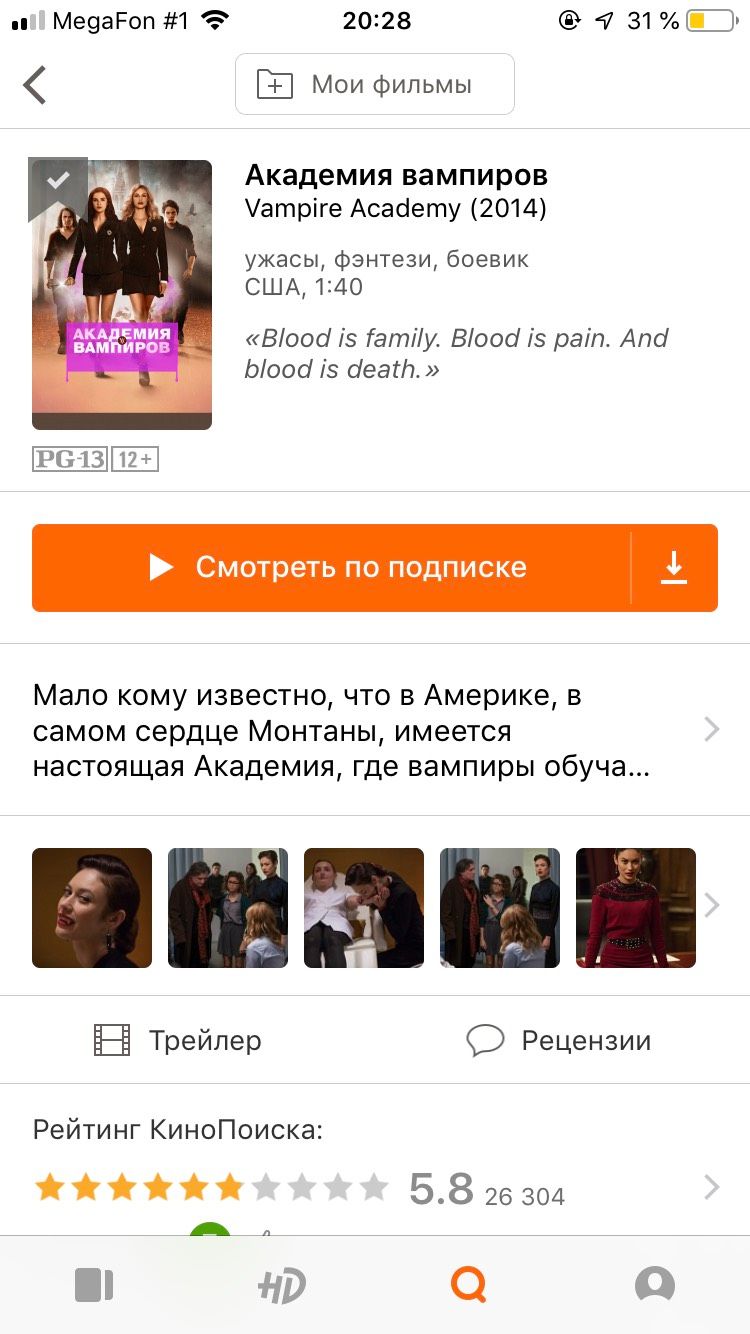
Task: Open the Vampire Academy poster
Action: (x=122, y=295)
